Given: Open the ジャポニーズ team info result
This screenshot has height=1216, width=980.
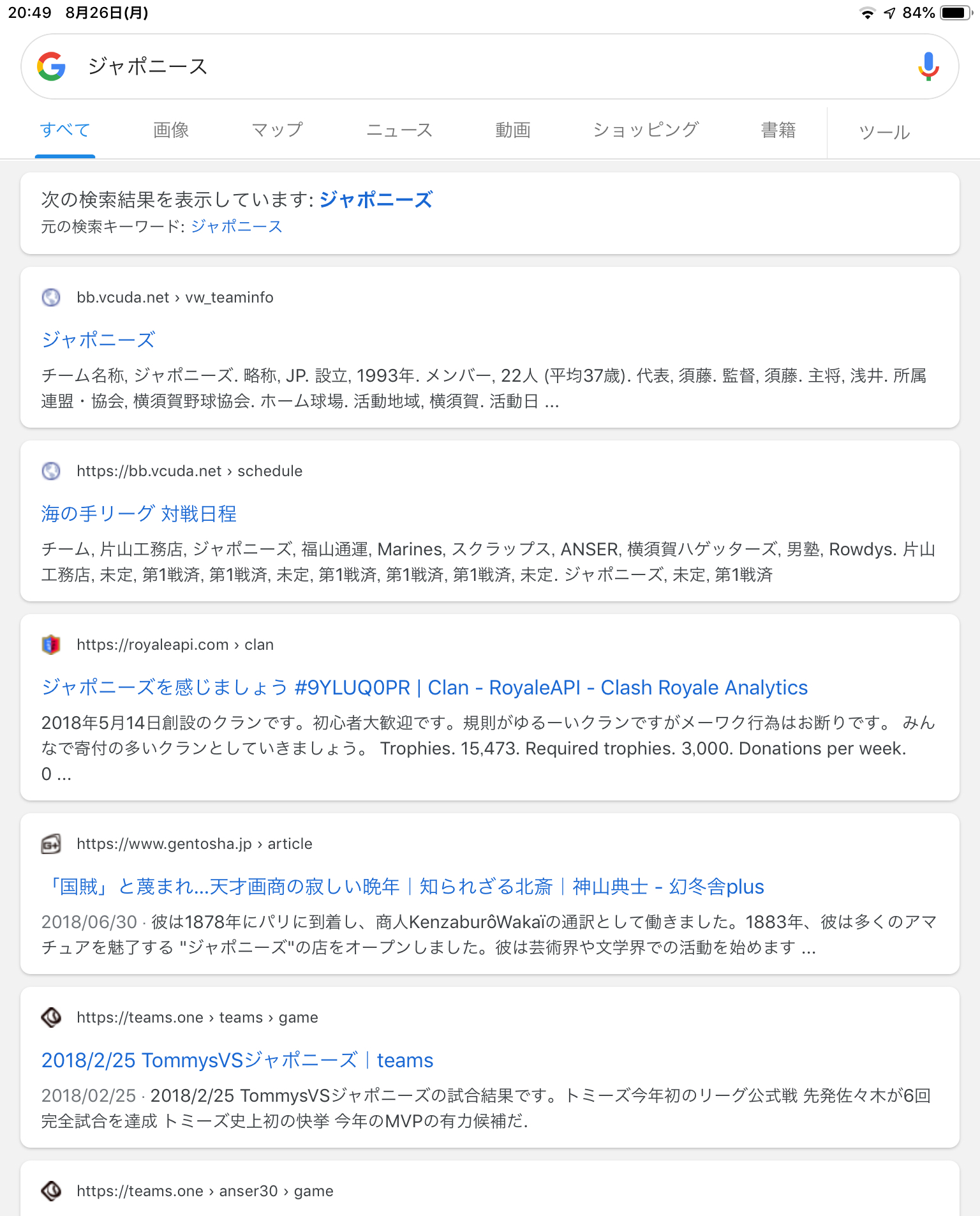Looking at the screenshot, I should [x=98, y=340].
